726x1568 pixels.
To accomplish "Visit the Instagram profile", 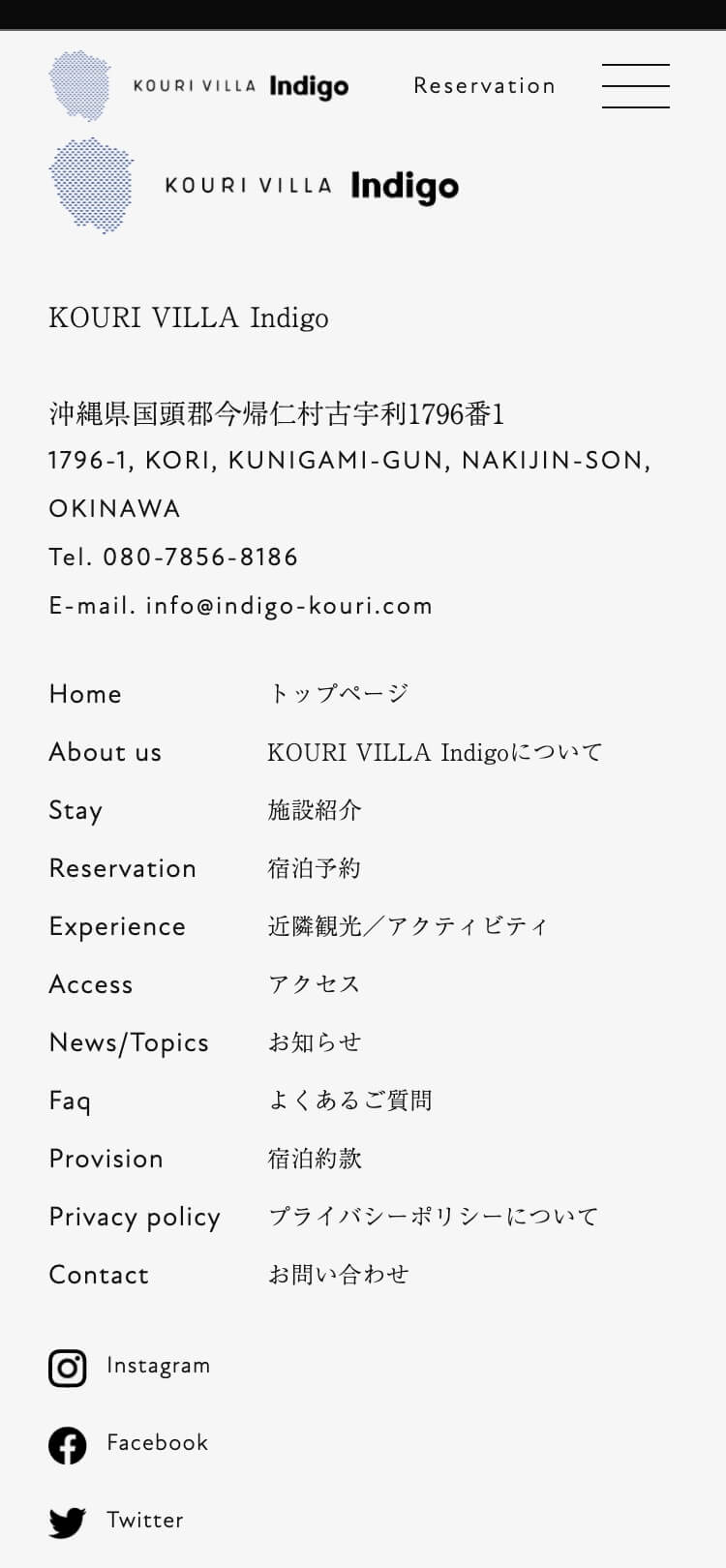I will 130,1367.
